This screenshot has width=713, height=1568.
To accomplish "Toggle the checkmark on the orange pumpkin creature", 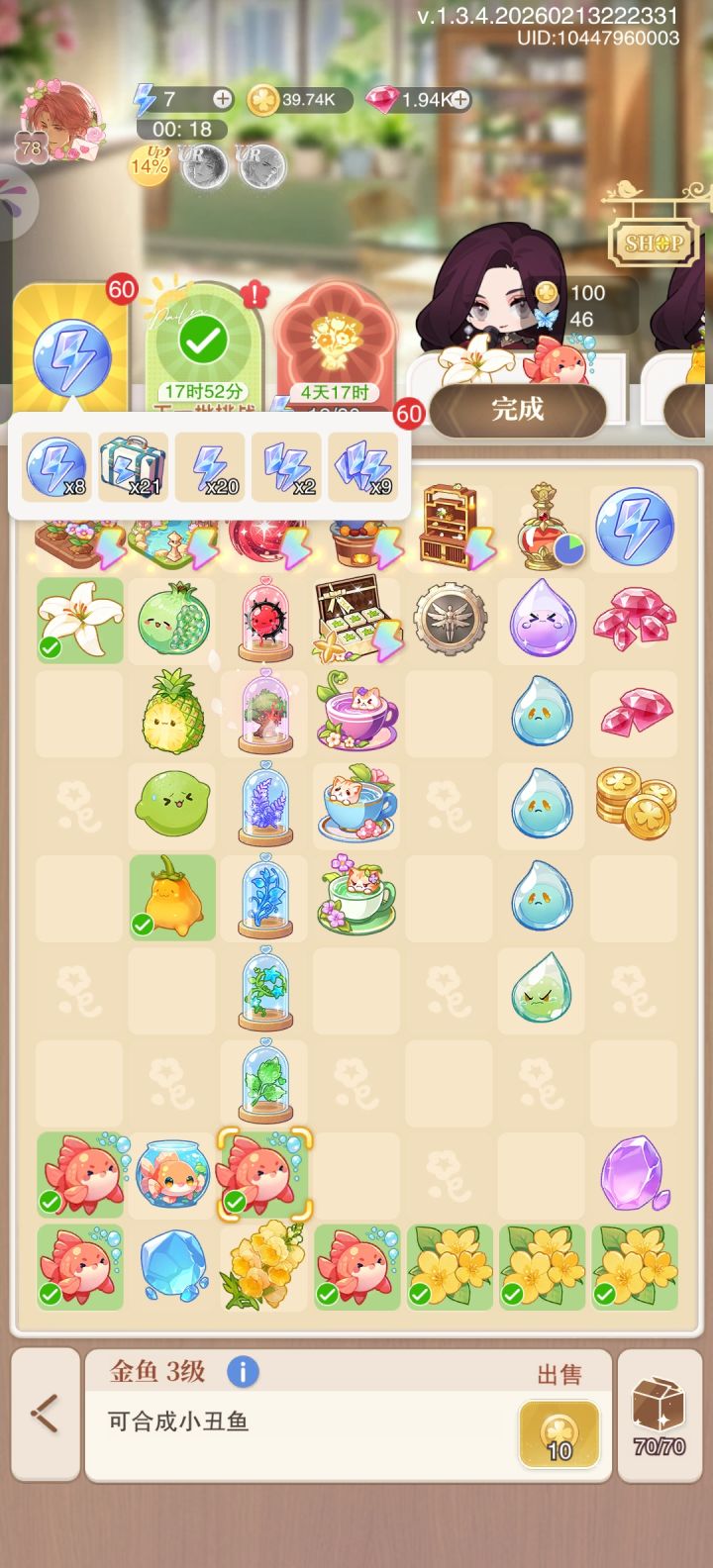I will click(x=142, y=925).
